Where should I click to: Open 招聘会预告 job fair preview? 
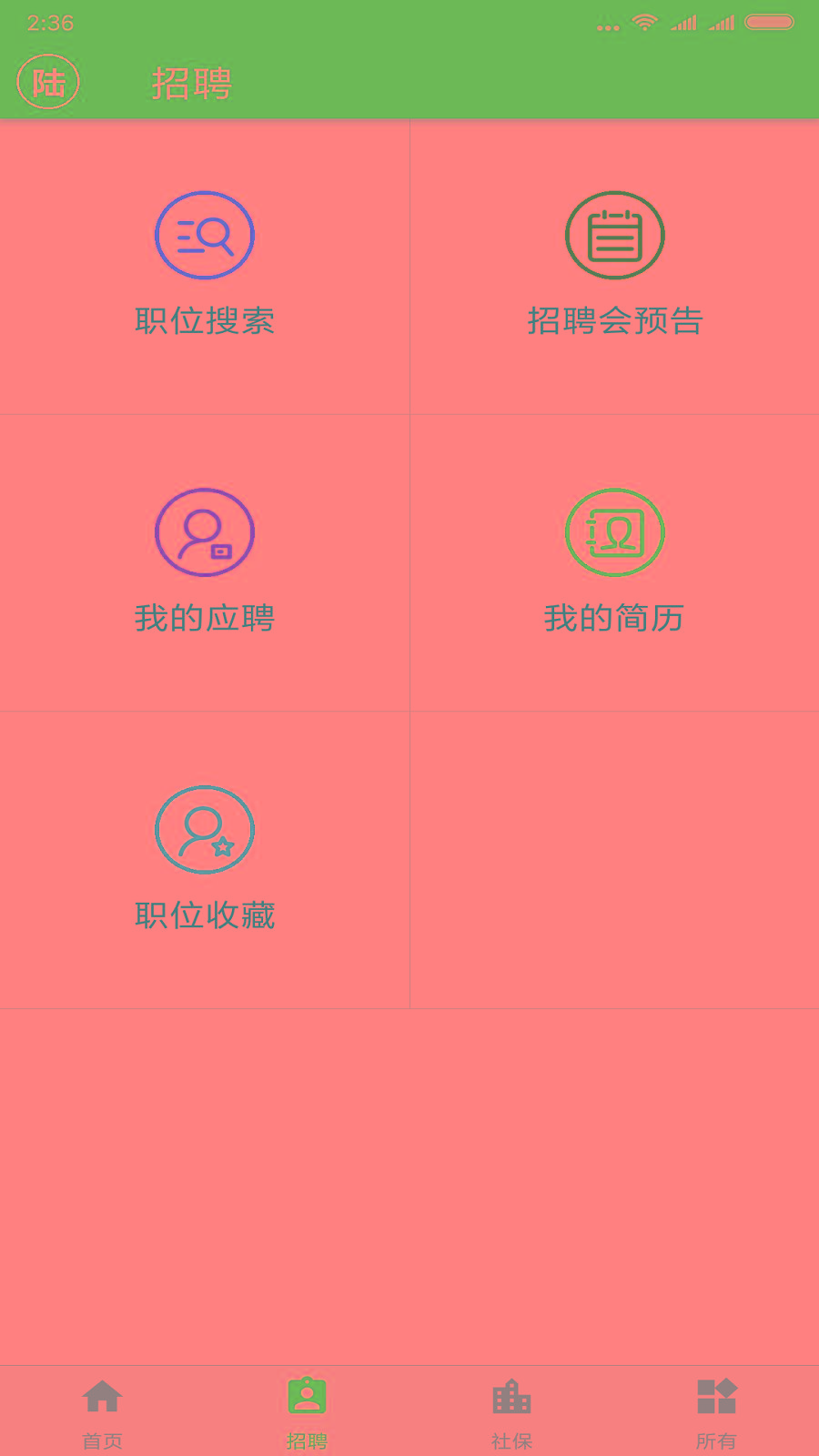point(614,266)
